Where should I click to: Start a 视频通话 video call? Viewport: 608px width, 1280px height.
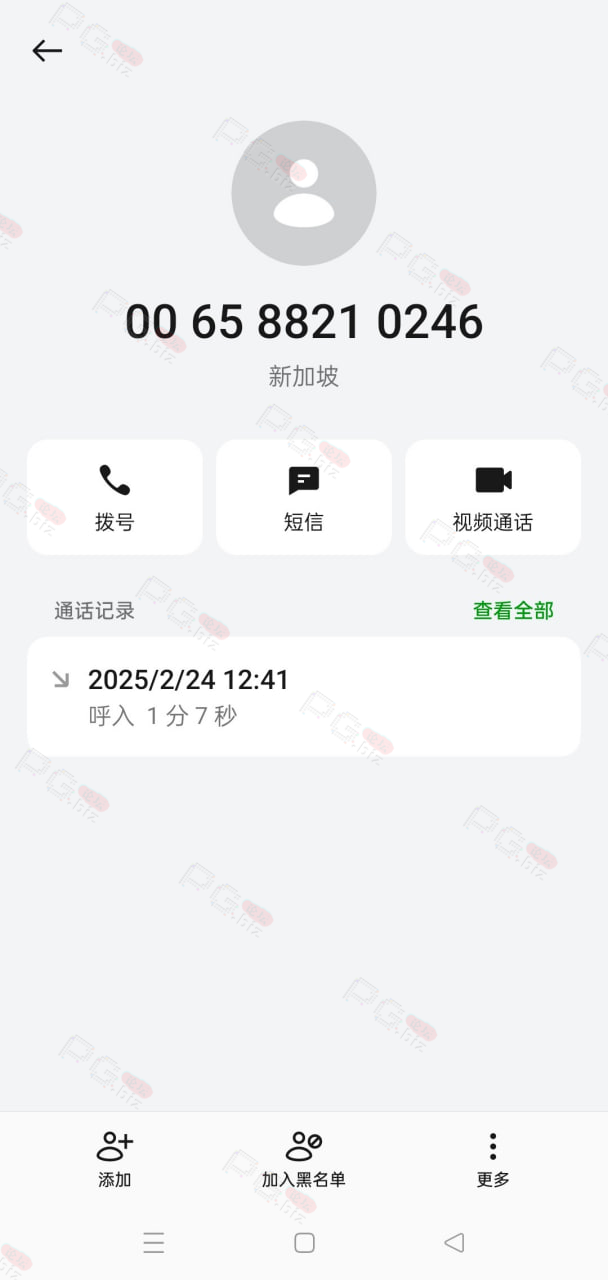(493, 497)
